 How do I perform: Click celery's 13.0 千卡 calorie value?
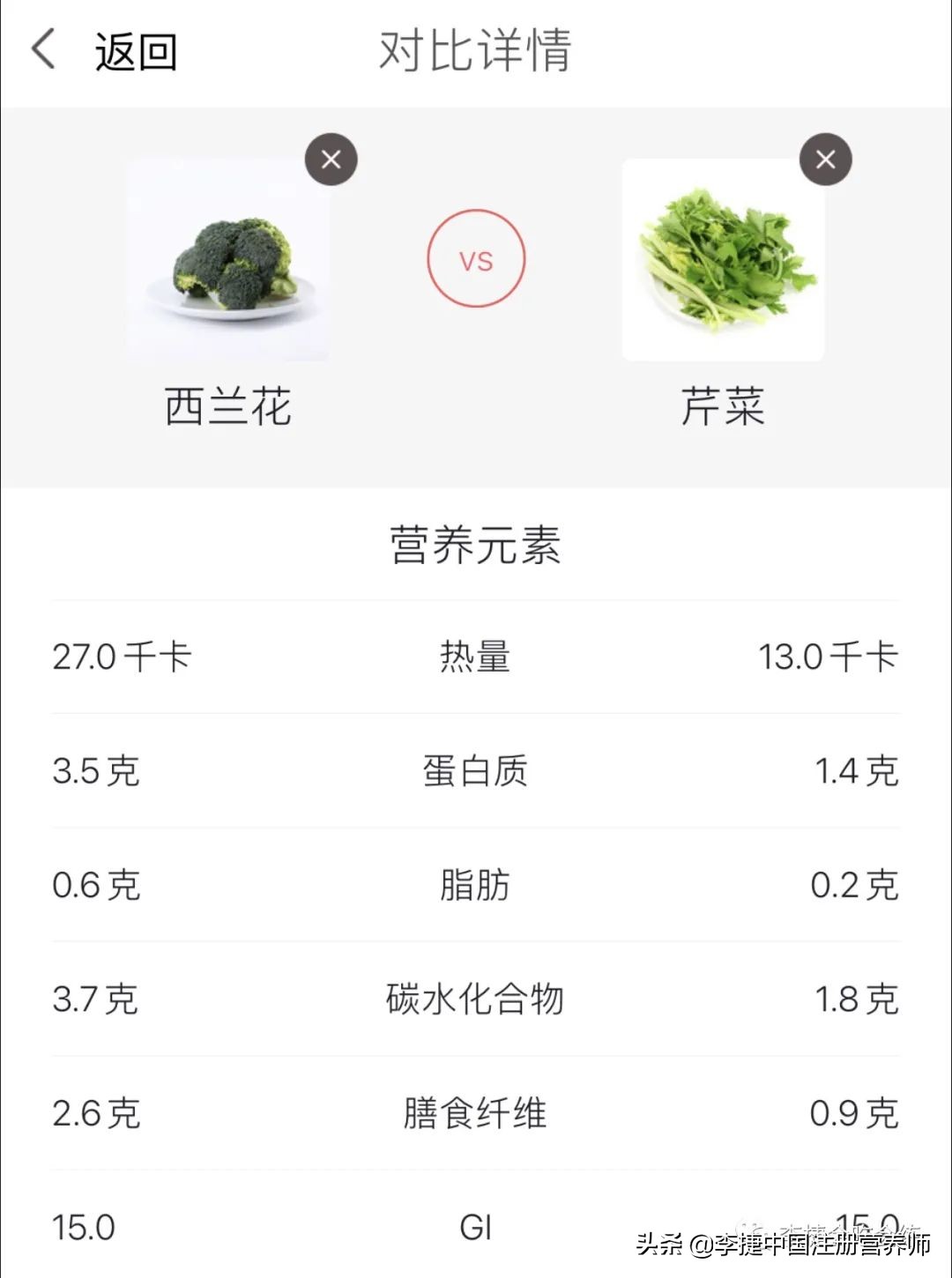(x=829, y=657)
